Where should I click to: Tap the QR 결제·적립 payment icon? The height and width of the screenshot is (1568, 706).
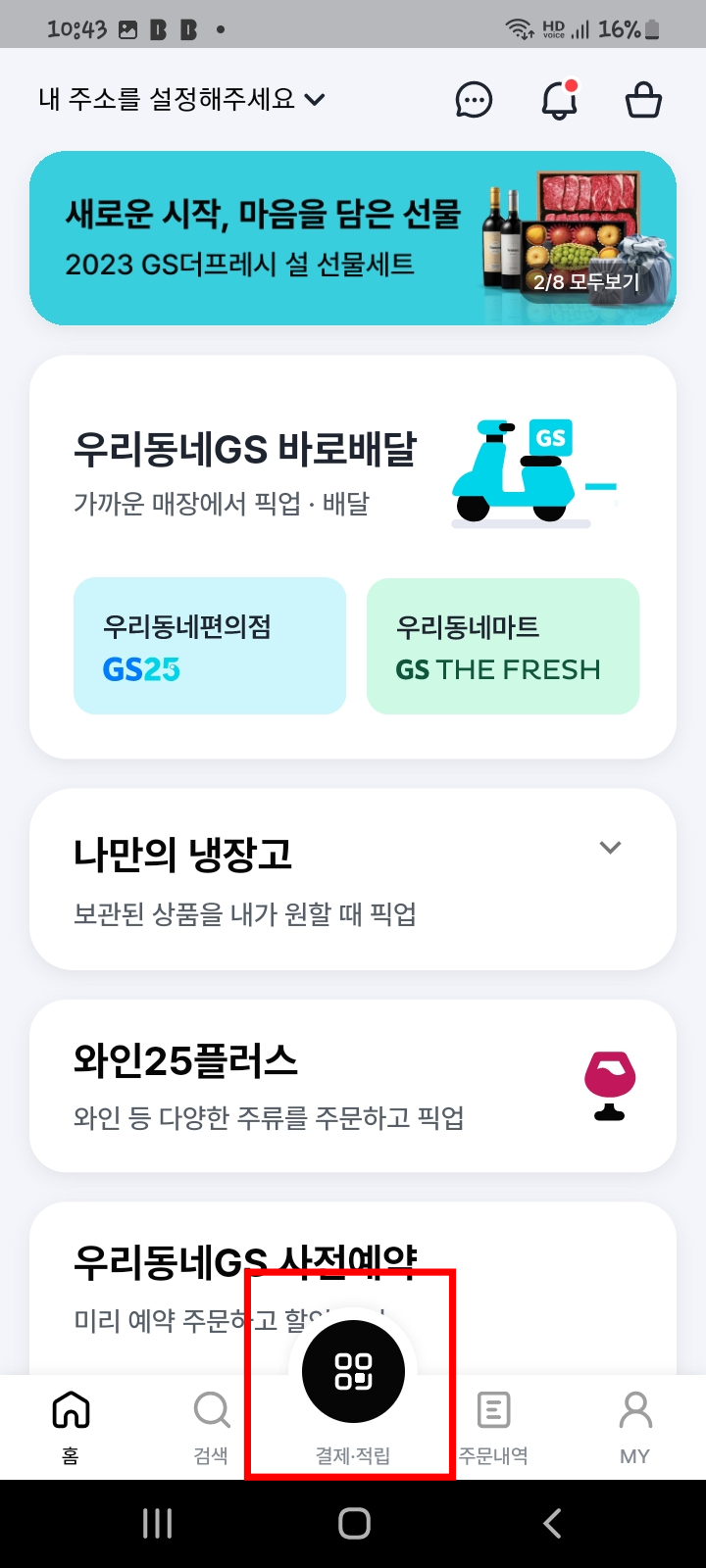[353, 1371]
